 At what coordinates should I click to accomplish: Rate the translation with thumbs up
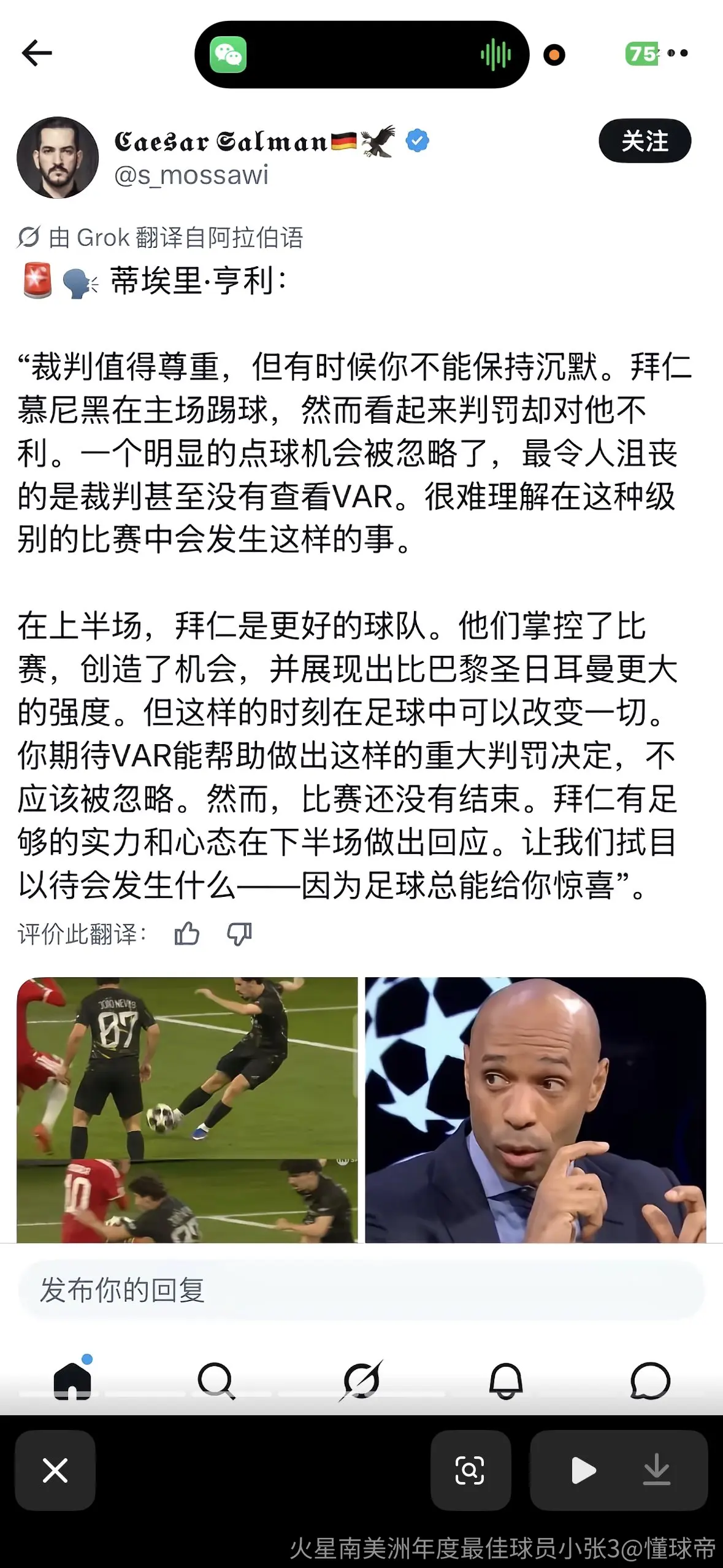point(187,934)
